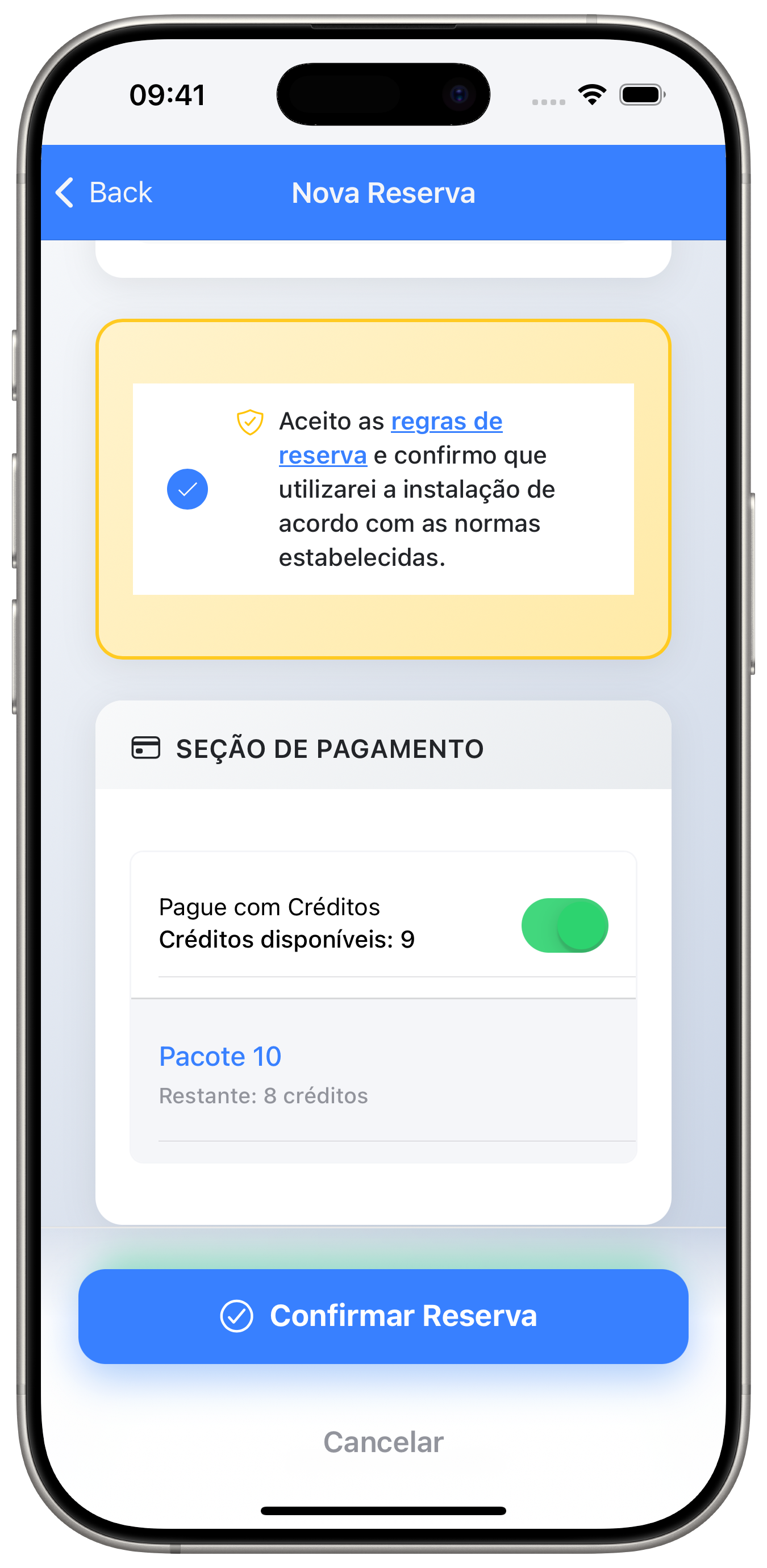Open the regras de reserva link
Viewport: 767px width, 1568px height.
click(445, 420)
